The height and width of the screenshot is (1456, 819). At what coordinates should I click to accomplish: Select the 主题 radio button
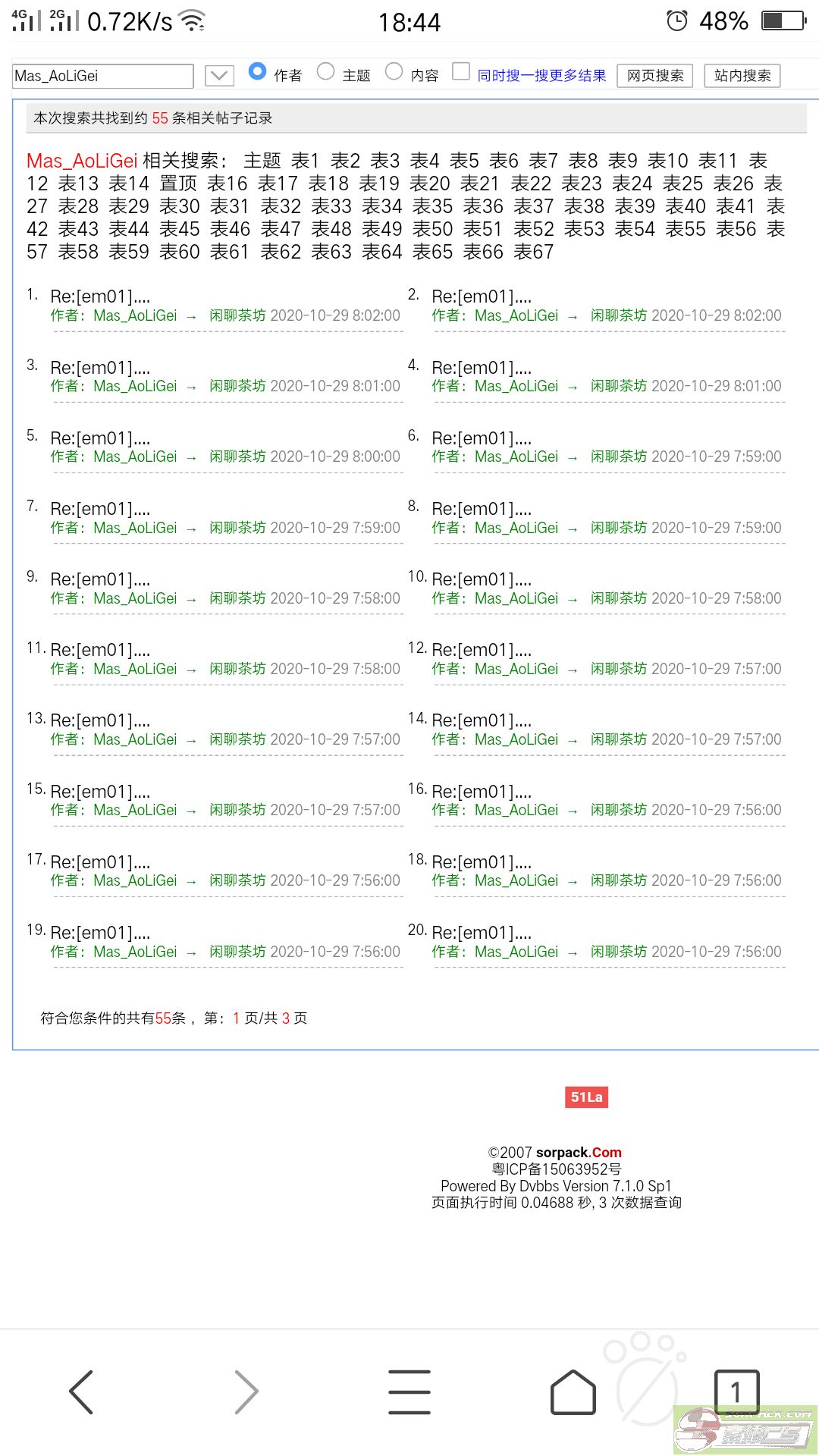point(325,72)
